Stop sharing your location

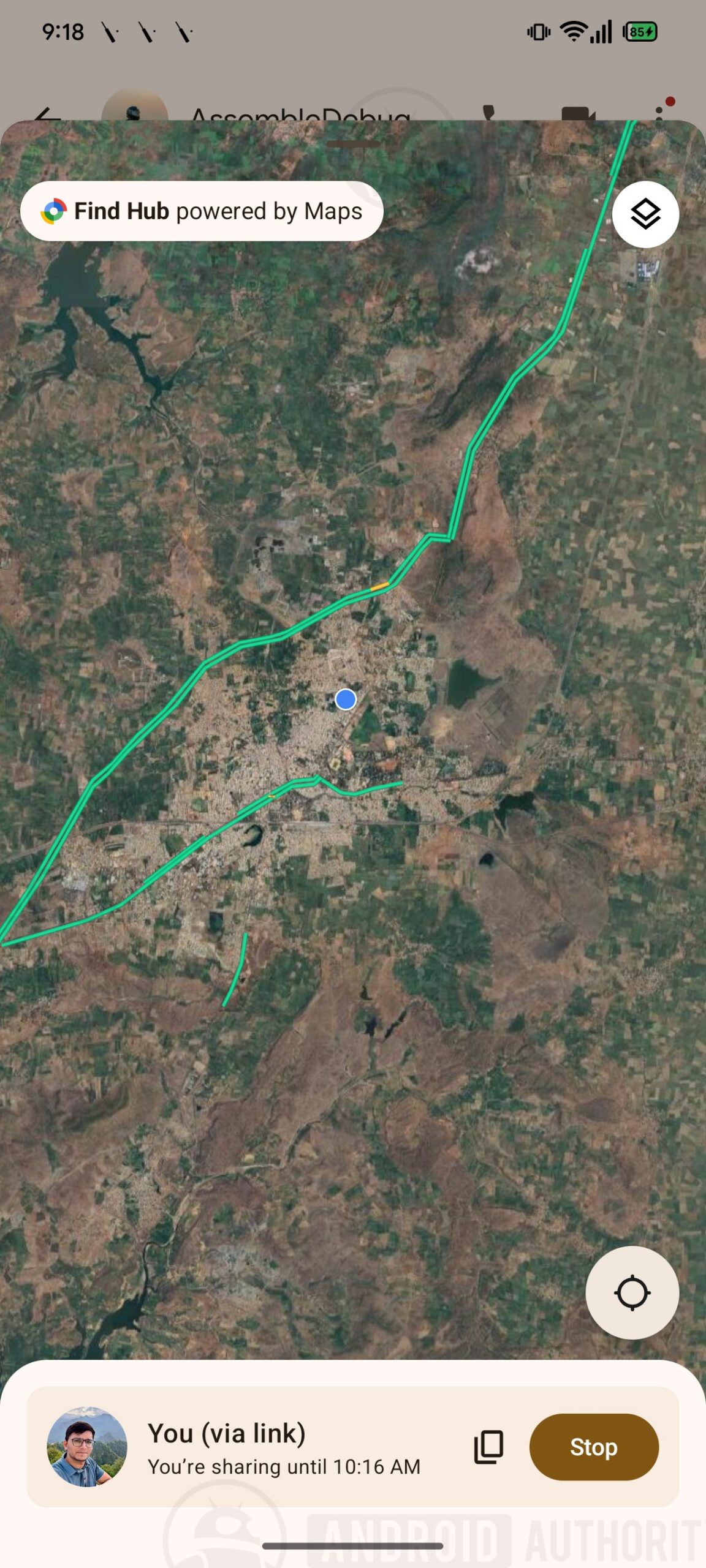point(594,1447)
